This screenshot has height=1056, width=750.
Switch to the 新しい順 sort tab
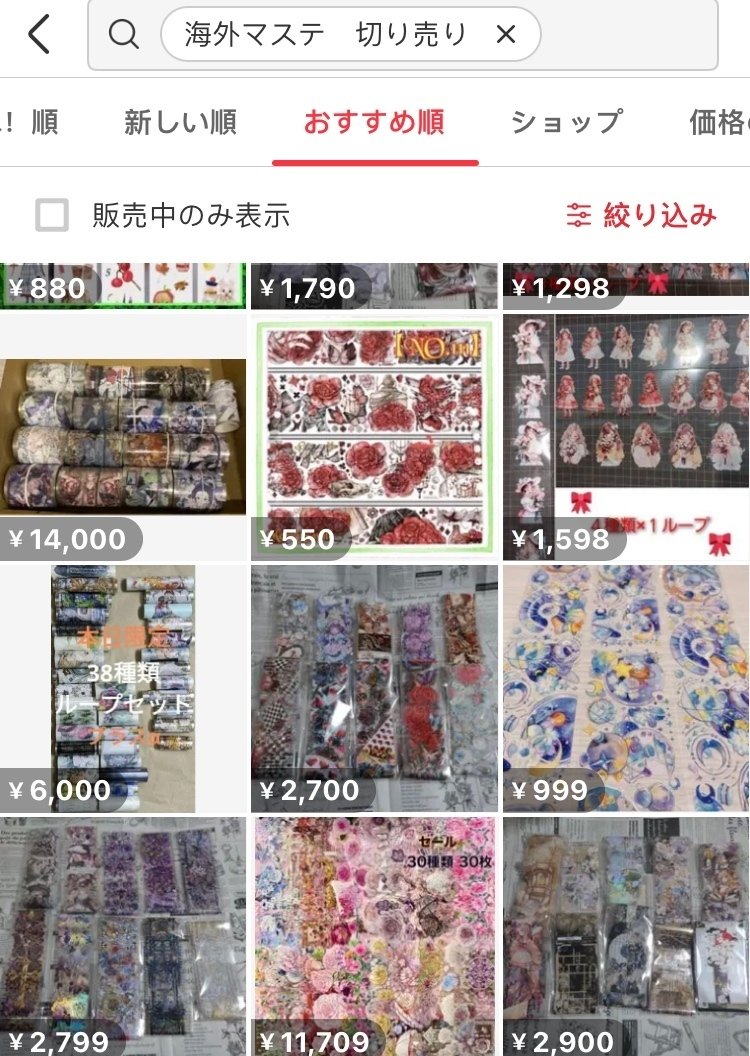[x=181, y=122]
